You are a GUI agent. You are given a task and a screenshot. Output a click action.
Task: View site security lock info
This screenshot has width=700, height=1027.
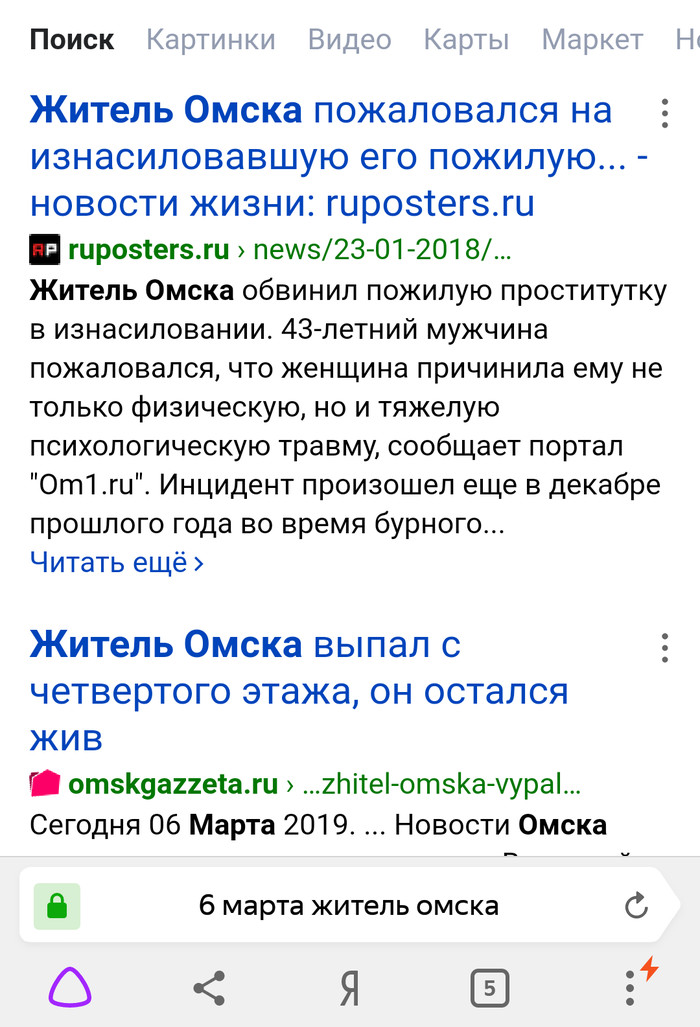(57, 907)
